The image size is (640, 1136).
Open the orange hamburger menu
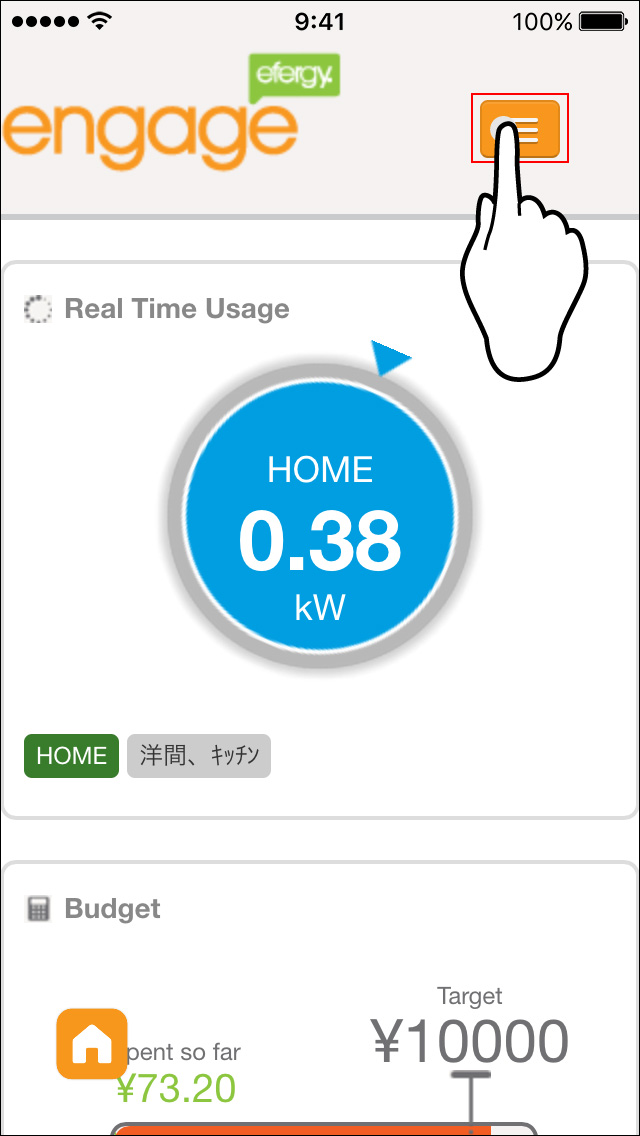(520, 130)
